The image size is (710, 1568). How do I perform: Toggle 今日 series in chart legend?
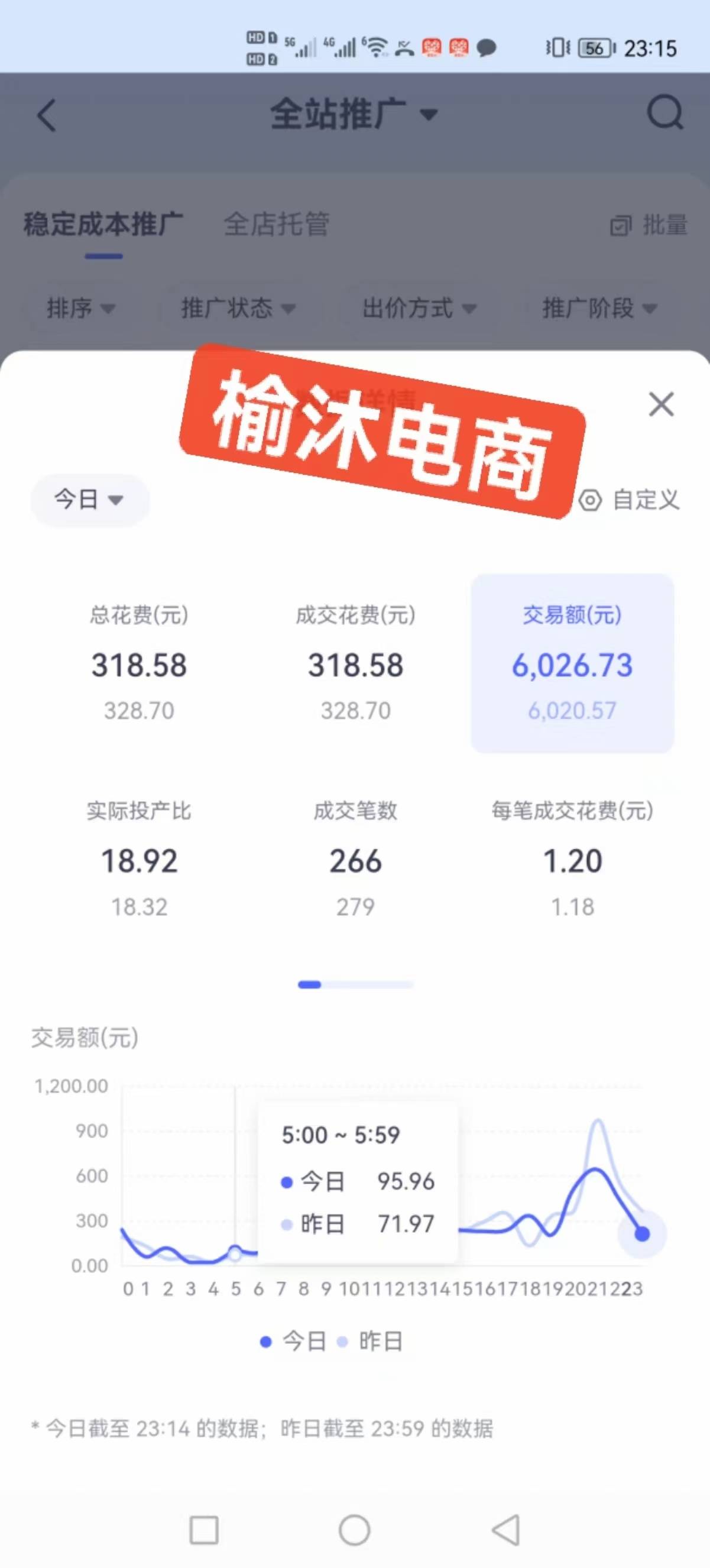pos(293,1341)
